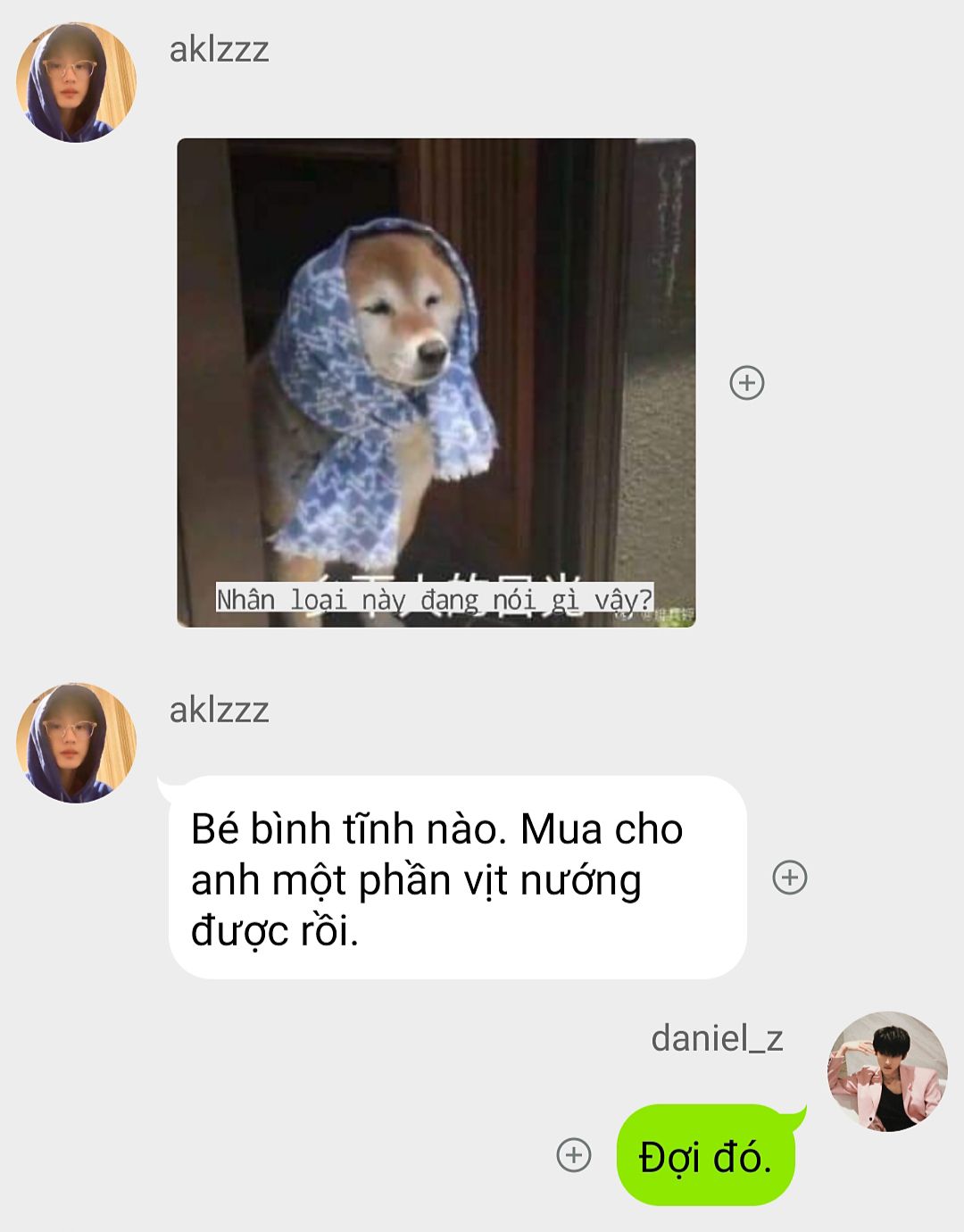This screenshot has width=964, height=1232.
Task: Open daniel_z's profile avatar
Action: (887, 1071)
